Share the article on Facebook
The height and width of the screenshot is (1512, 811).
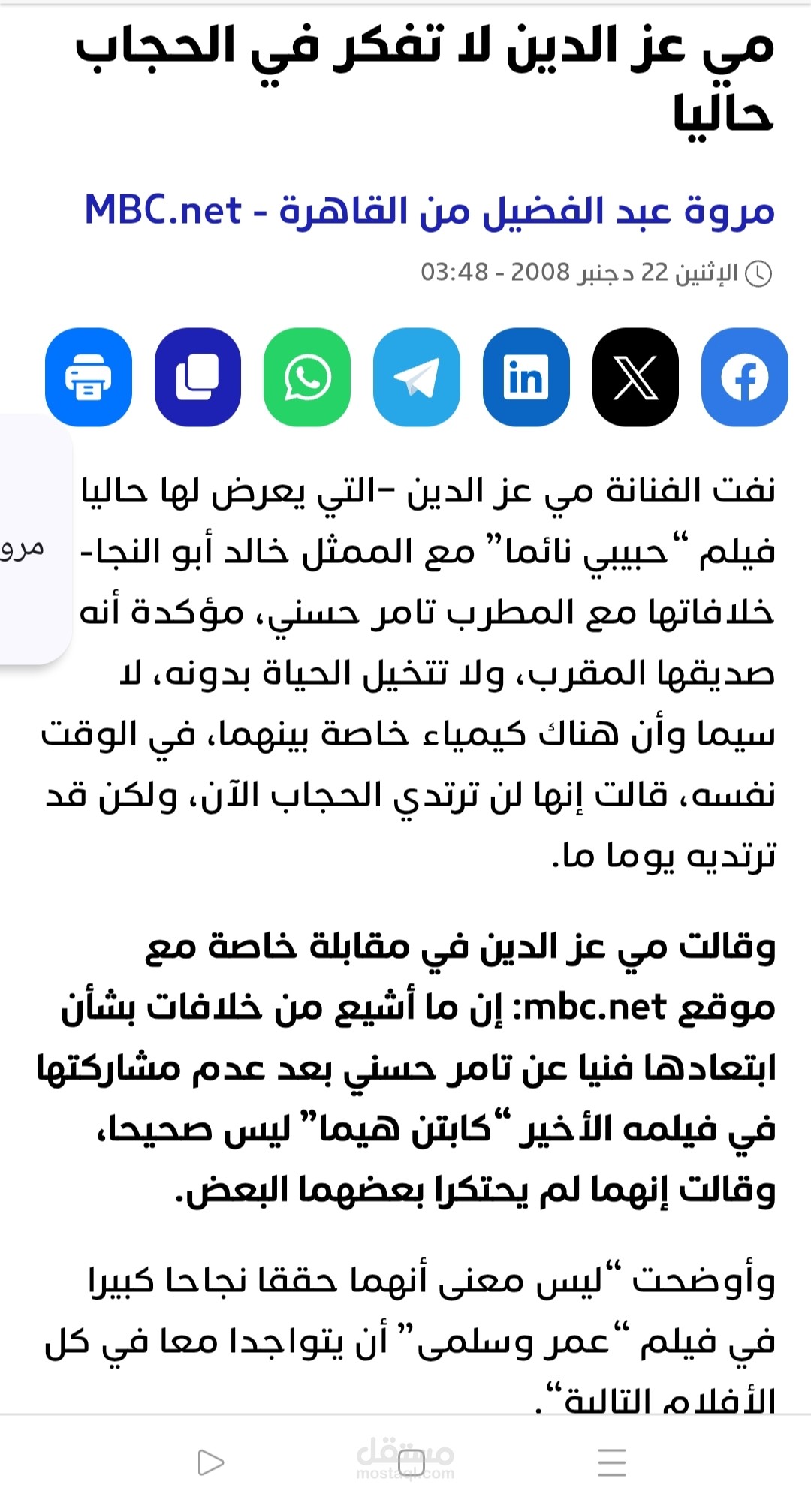pyautogui.click(x=744, y=377)
